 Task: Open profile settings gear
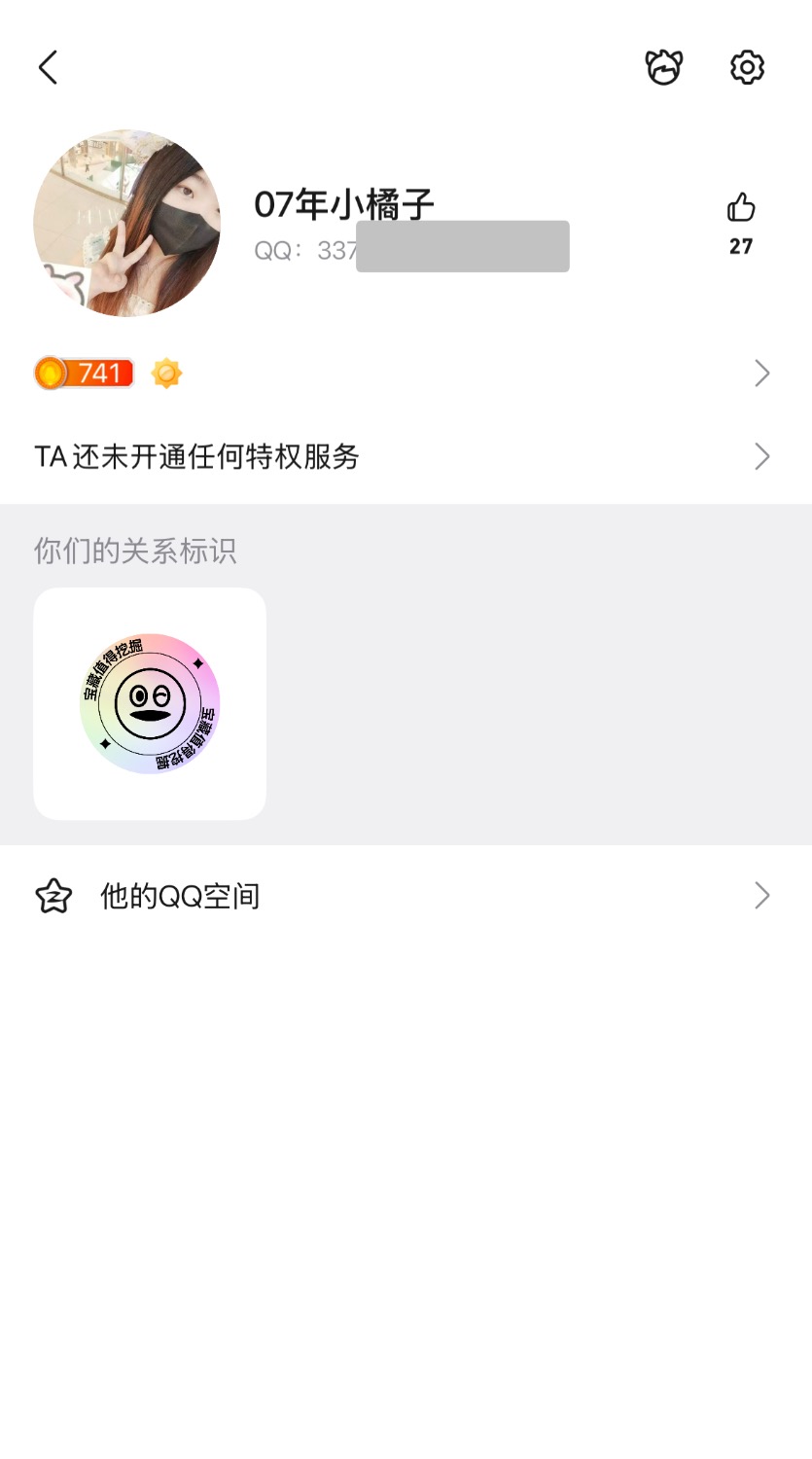coord(747,67)
